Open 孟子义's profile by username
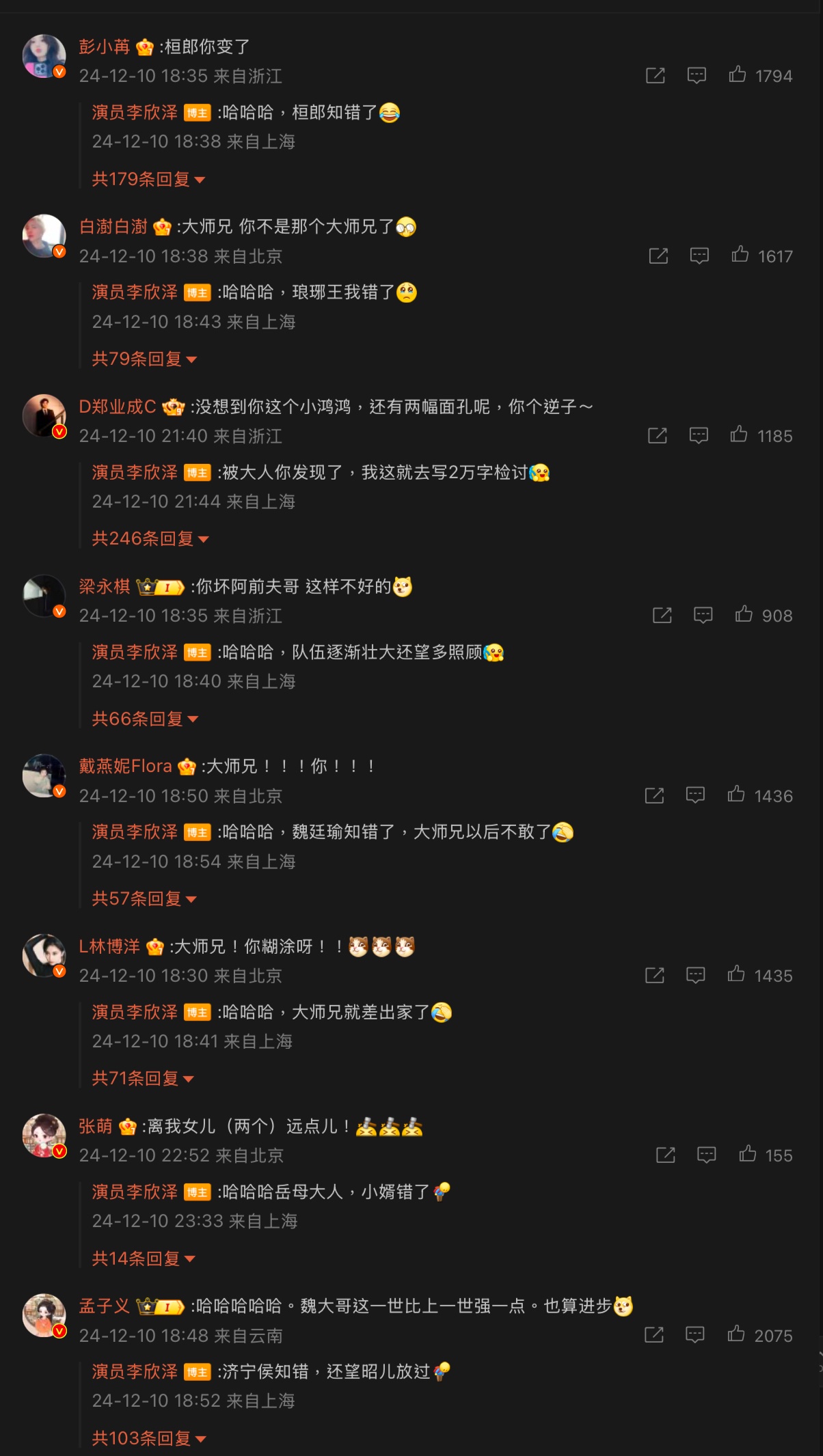This screenshot has height=1456, width=823. click(104, 1306)
